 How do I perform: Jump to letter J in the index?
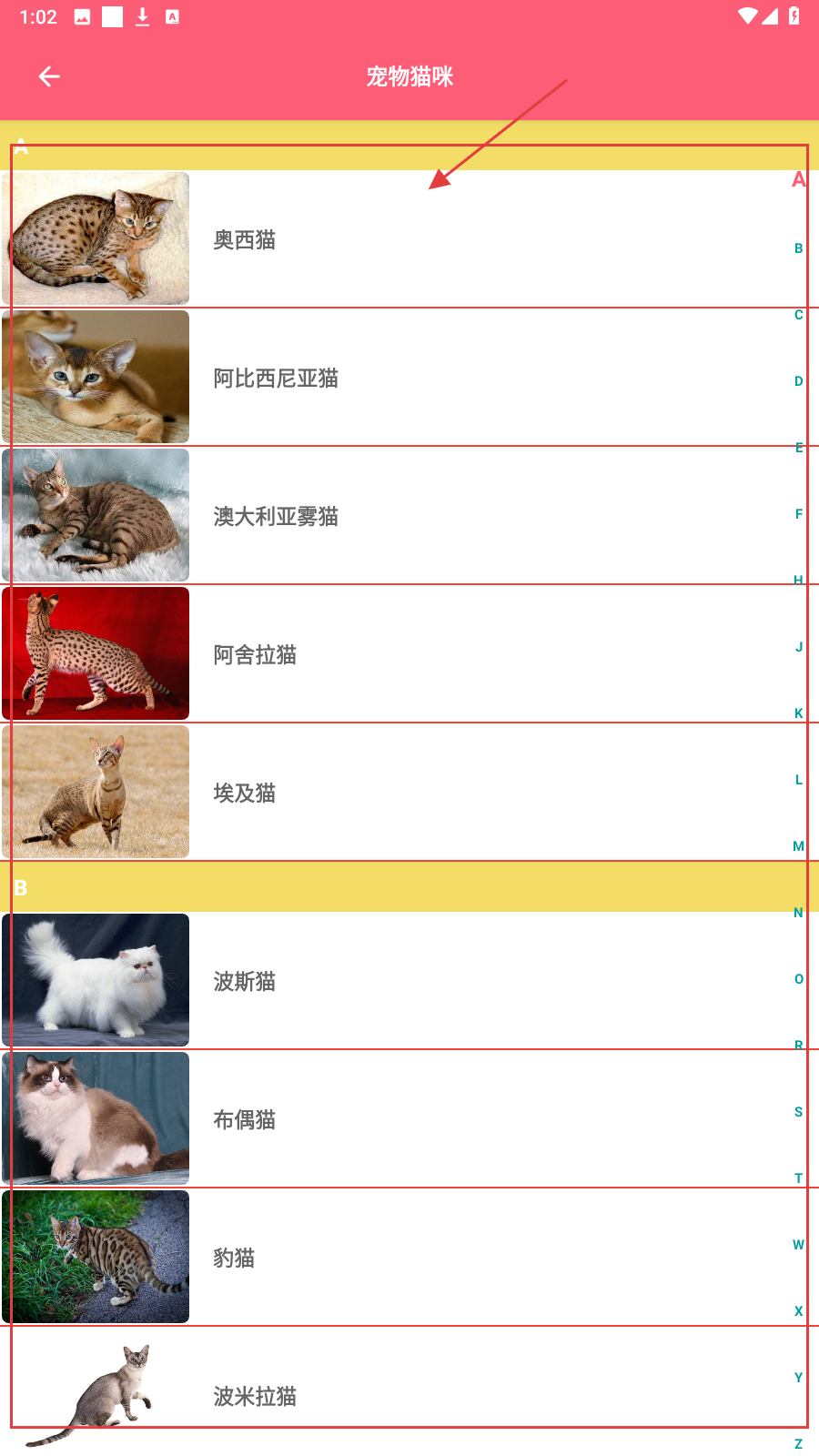(x=798, y=647)
